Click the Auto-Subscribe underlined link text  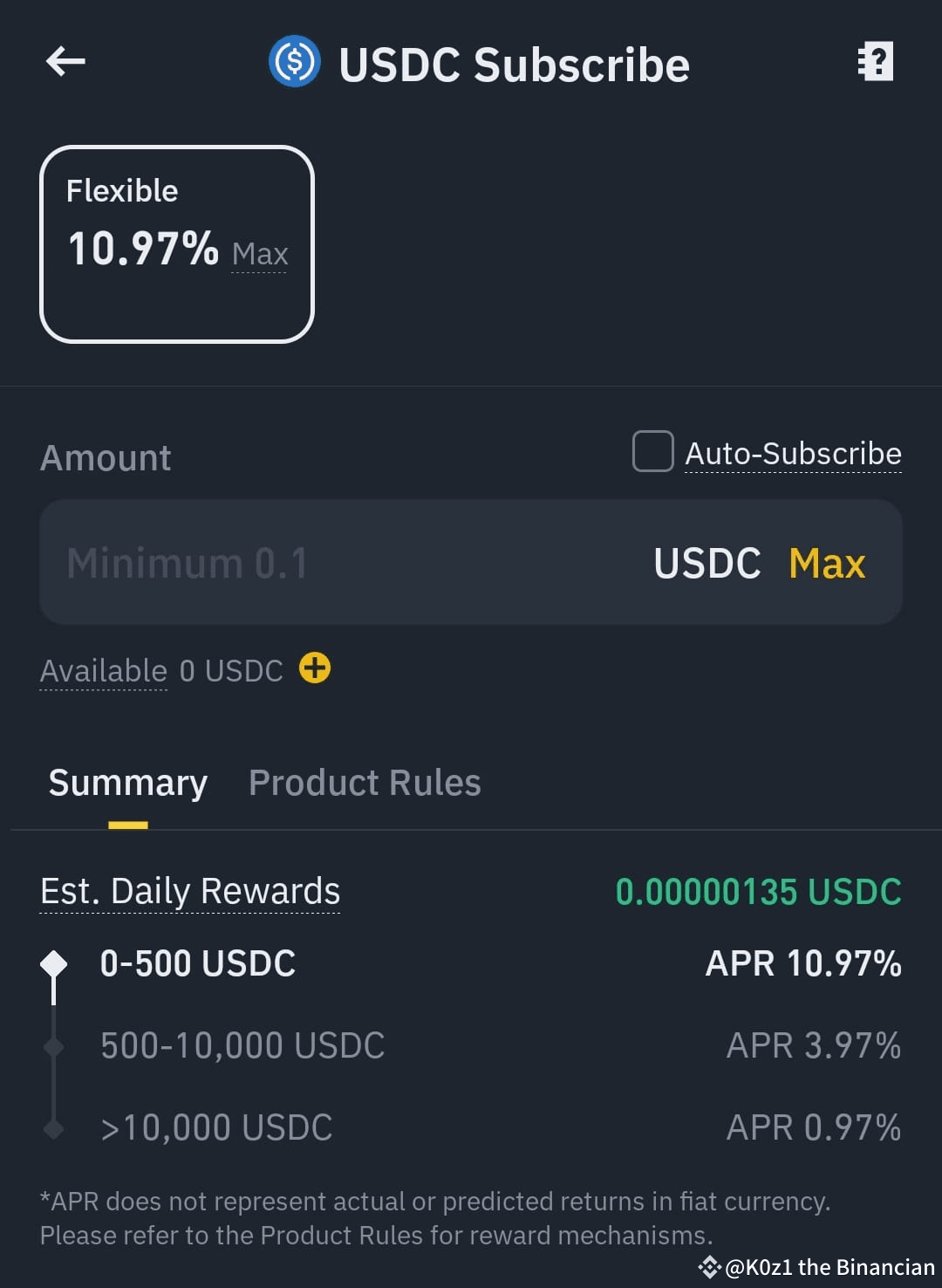tap(794, 453)
